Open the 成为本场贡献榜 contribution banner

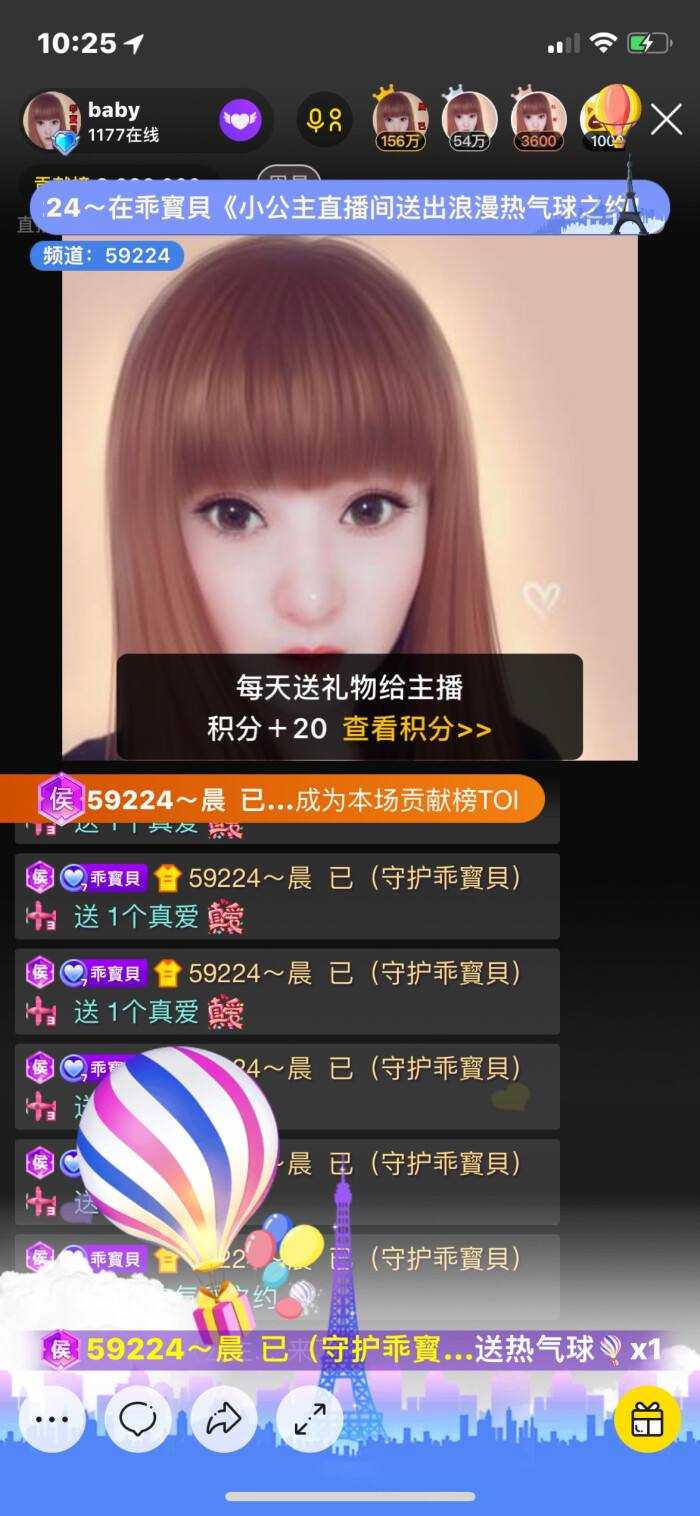(290, 800)
